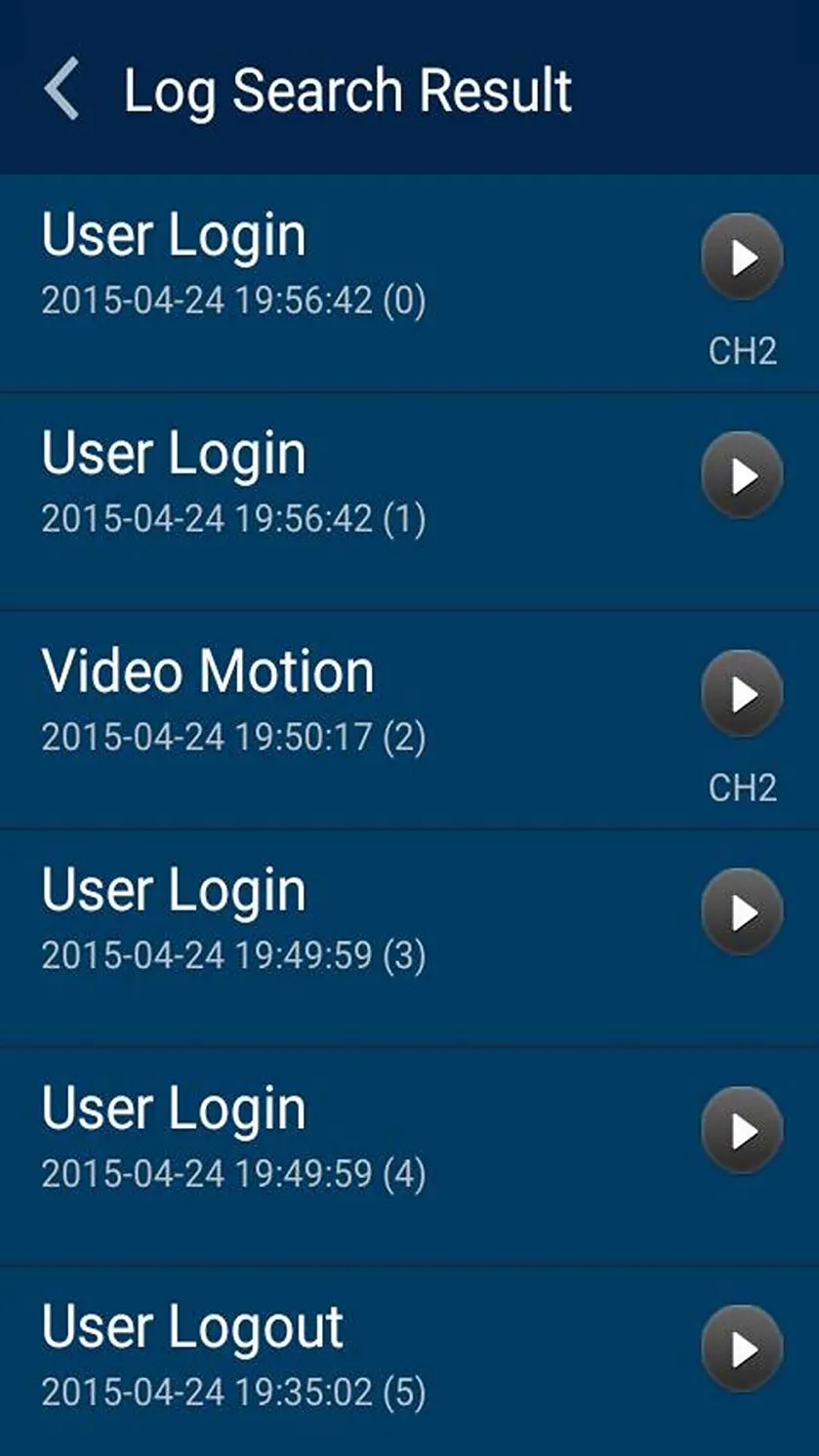819x1456 pixels.
Task: Play the User Logout log at 19:35:02
Action: (x=742, y=1349)
